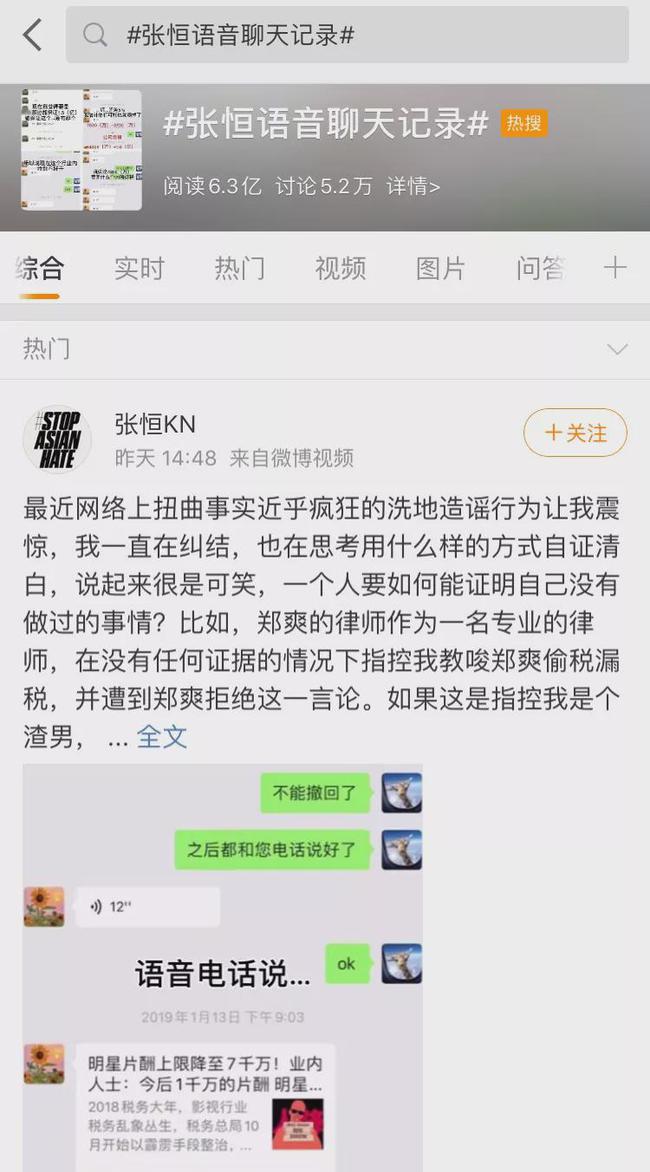
Task: Open the topic cover thumbnail
Action: click(82, 150)
